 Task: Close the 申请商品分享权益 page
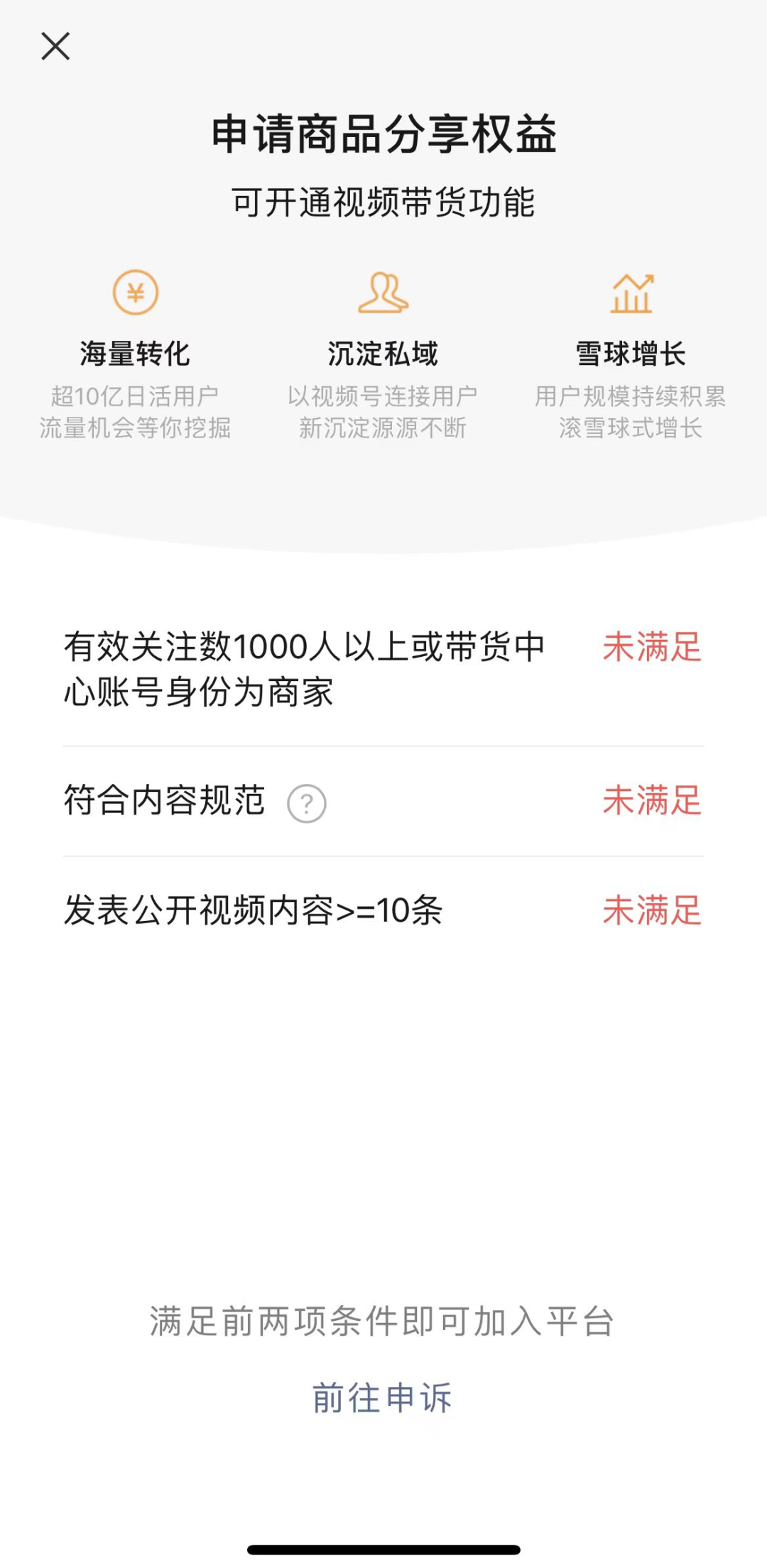coord(55,47)
